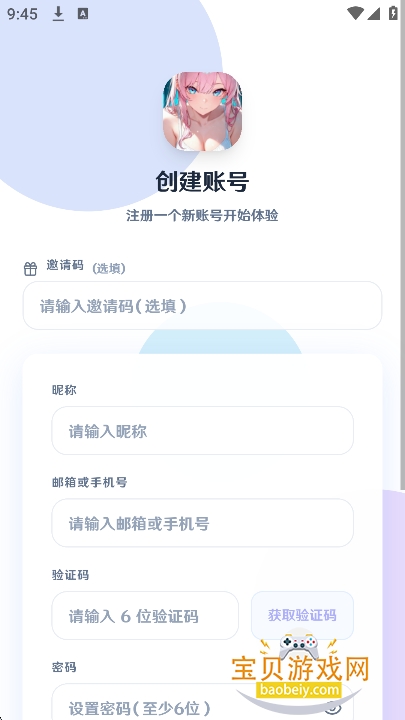Tap the 6-digit verification code field
Viewport: 405px width, 720px height.
[x=145, y=615]
